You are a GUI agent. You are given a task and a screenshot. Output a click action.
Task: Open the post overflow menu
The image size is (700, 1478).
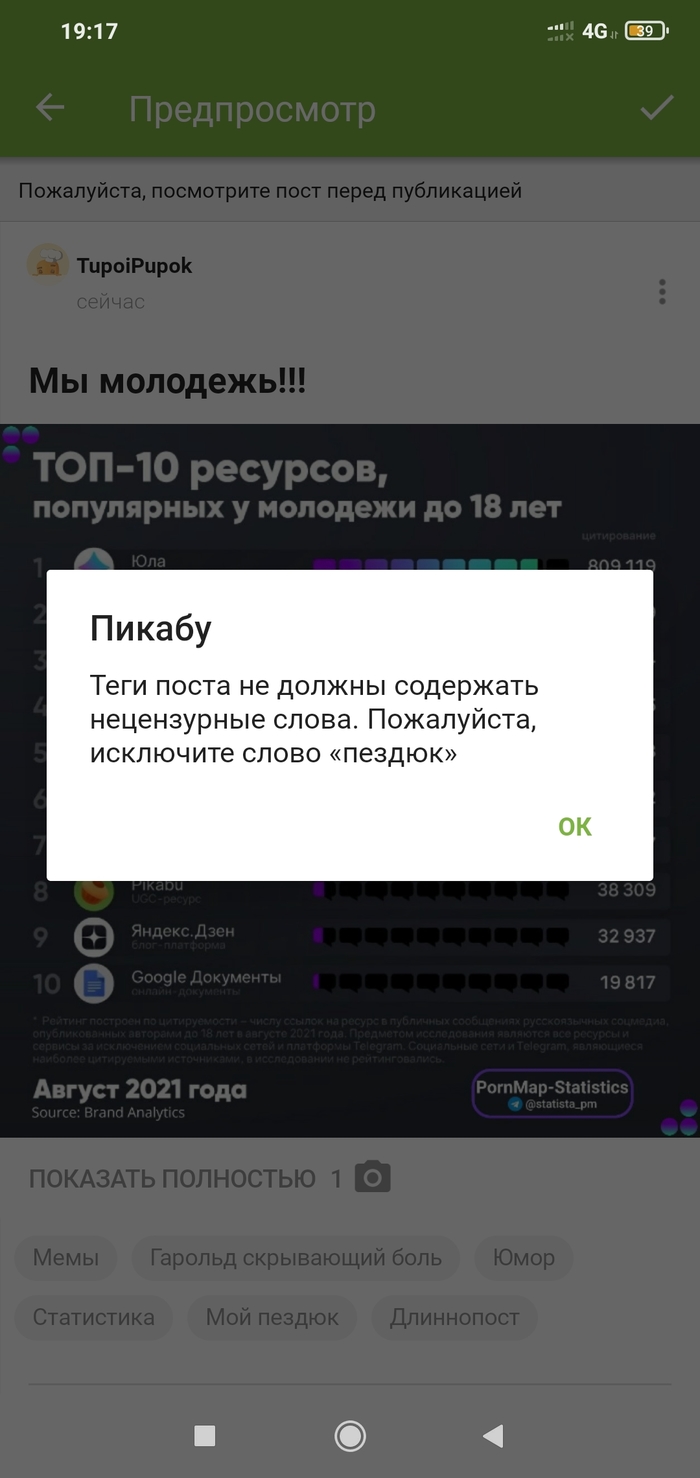[x=662, y=292]
